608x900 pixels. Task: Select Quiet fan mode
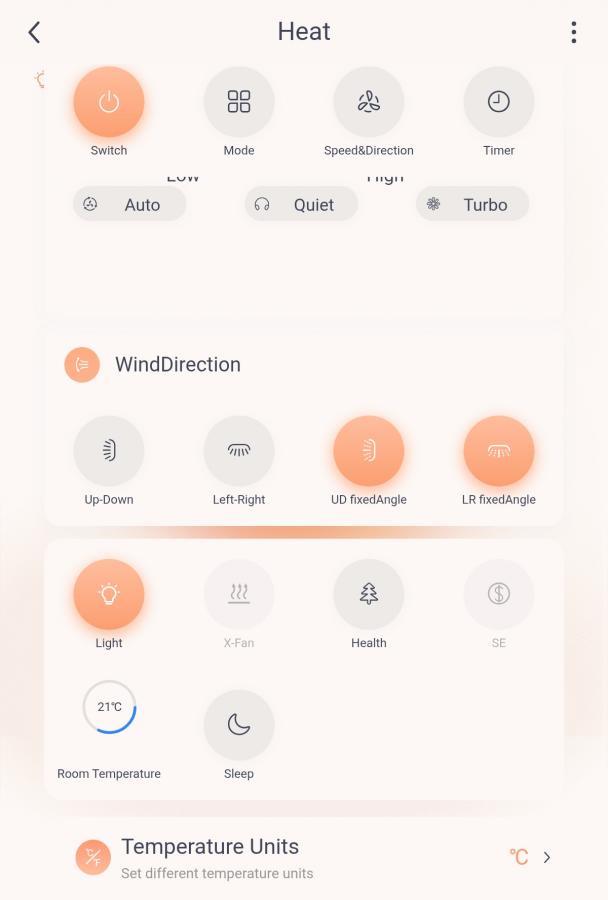coord(301,204)
